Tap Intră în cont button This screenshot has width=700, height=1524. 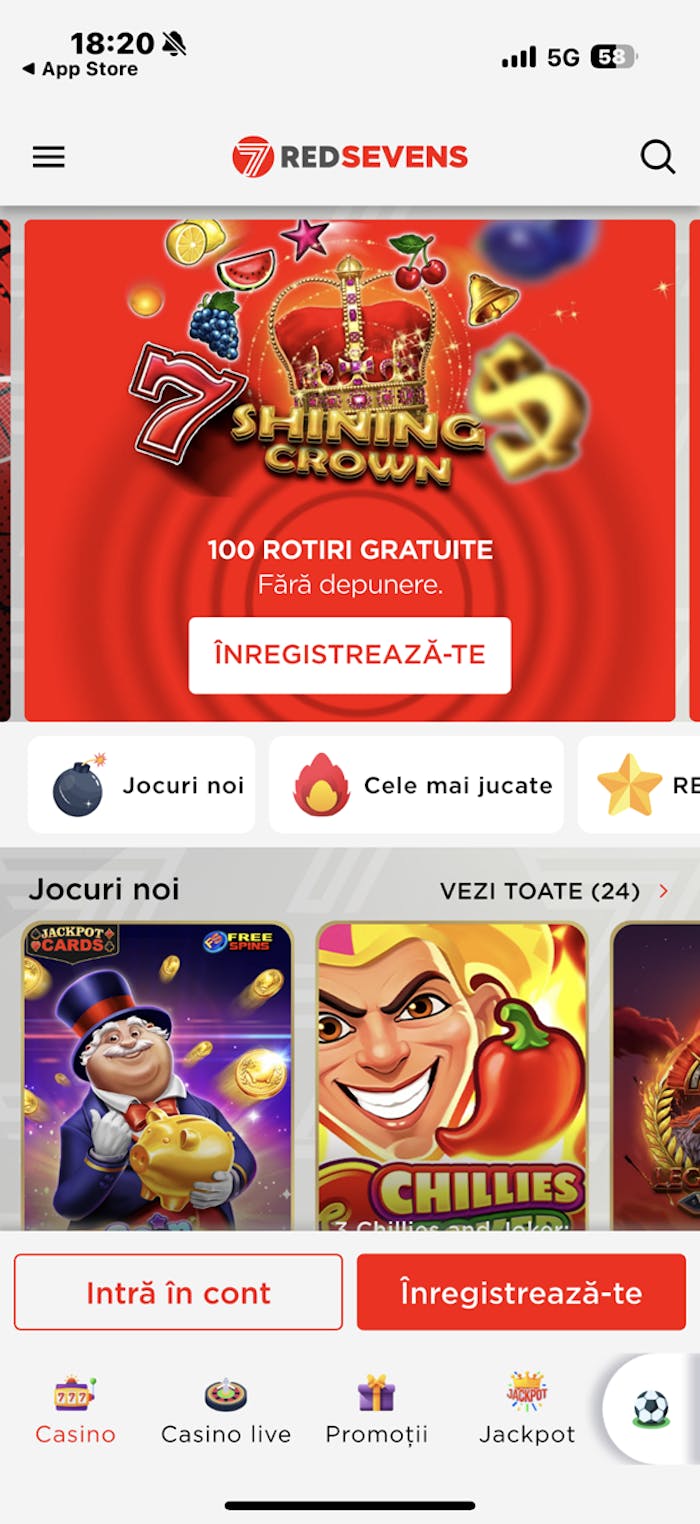pyautogui.click(x=178, y=1292)
